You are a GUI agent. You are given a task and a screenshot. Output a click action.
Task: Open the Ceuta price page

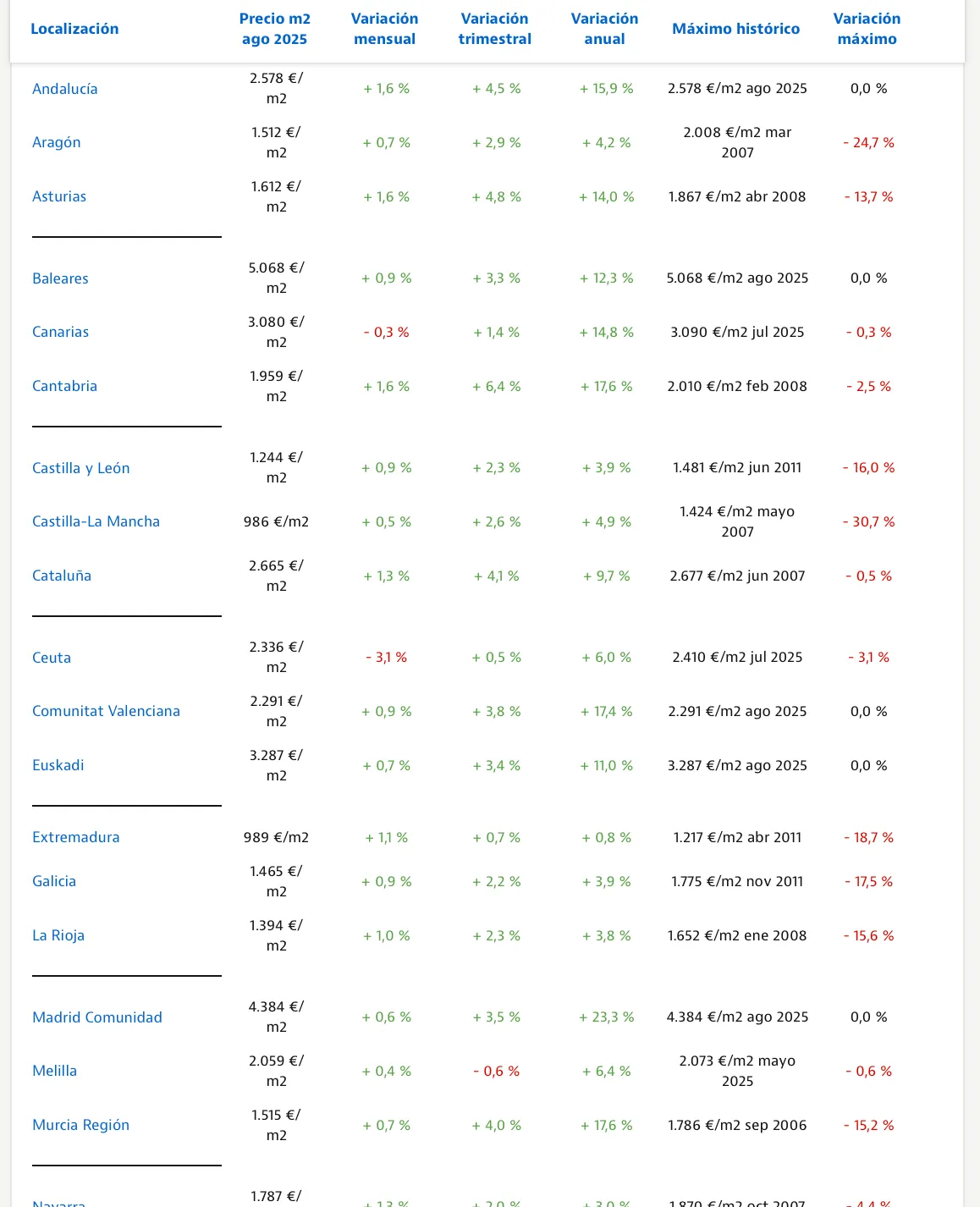[52, 658]
